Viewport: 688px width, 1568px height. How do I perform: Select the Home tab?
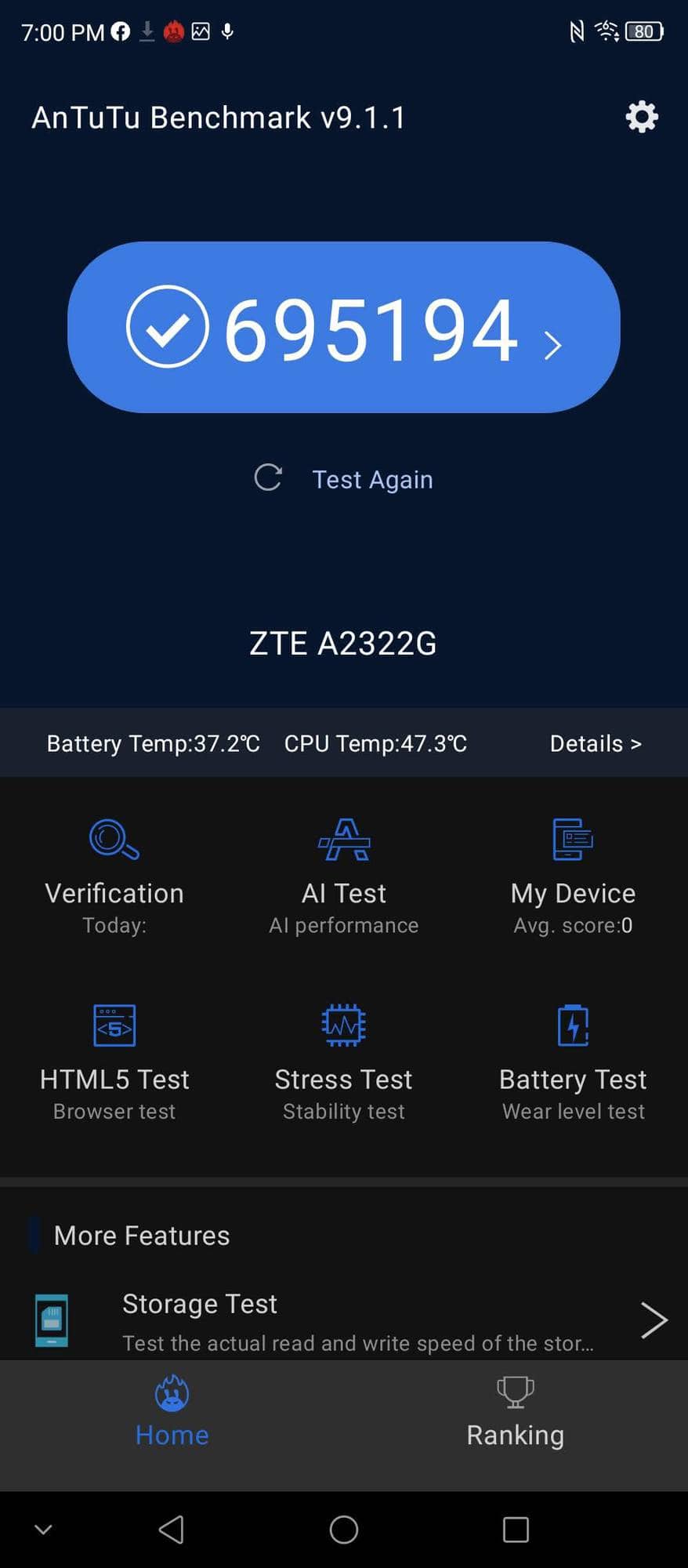(x=172, y=1411)
